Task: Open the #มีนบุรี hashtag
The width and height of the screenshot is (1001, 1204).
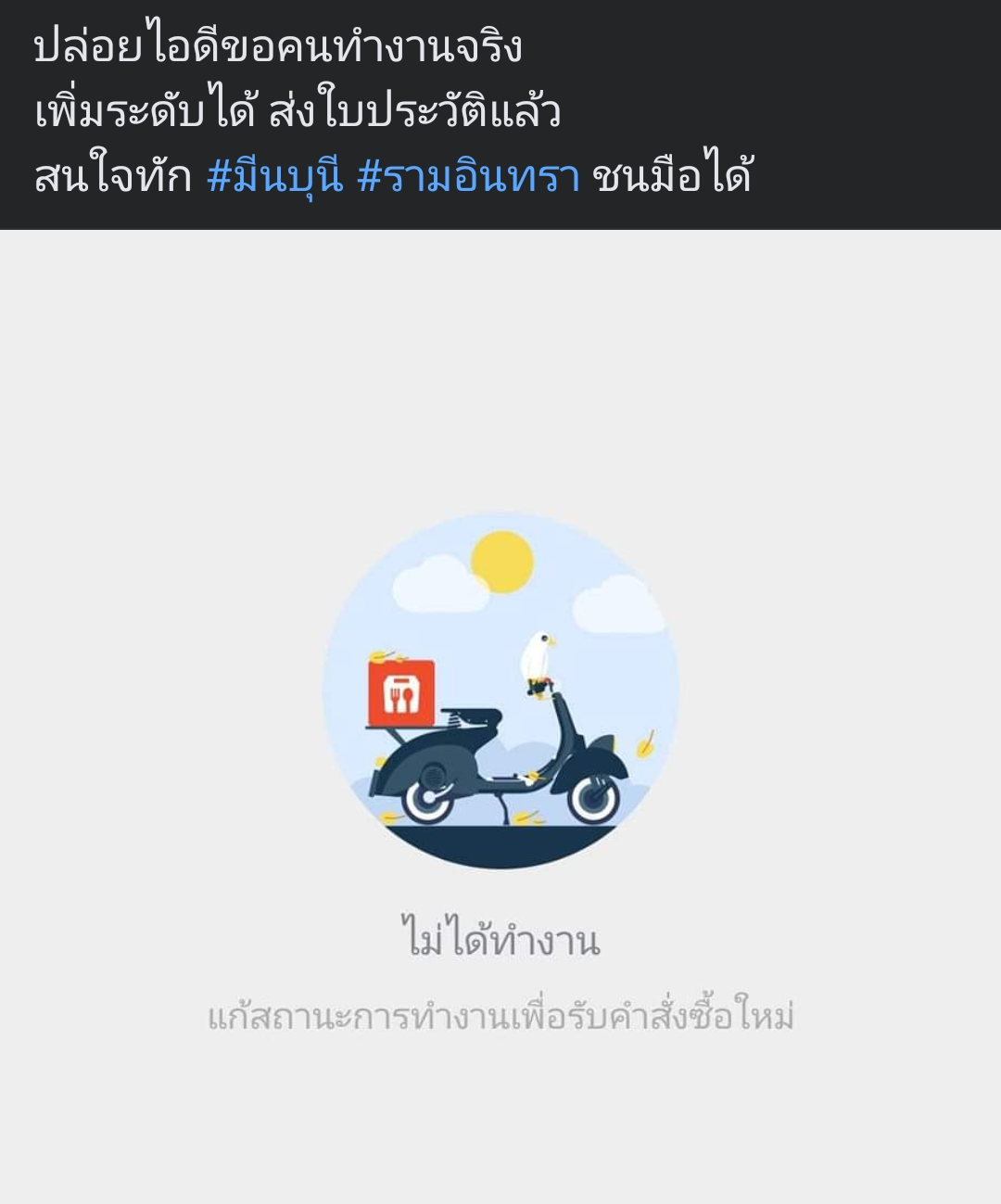Action: (275, 175)
